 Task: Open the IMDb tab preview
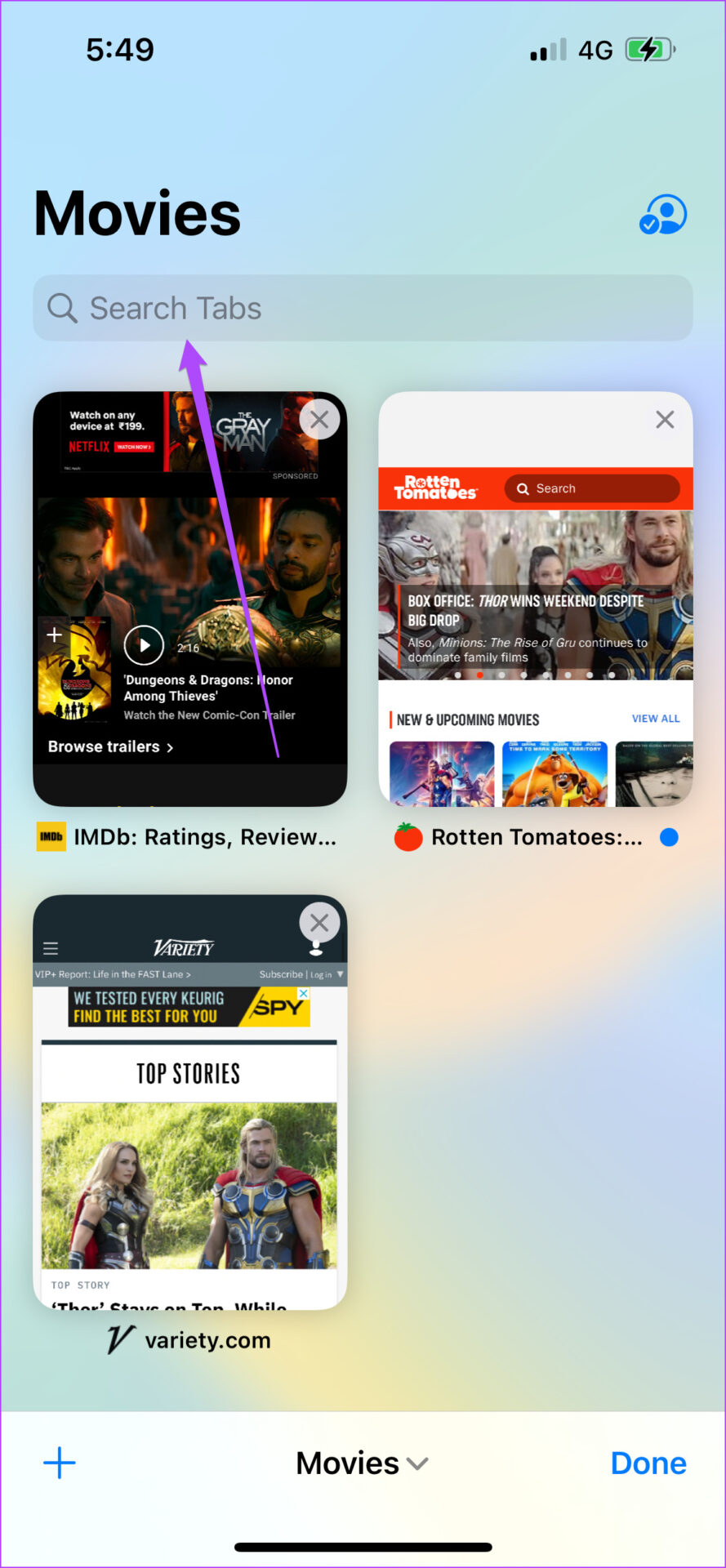tap(189, 621)
